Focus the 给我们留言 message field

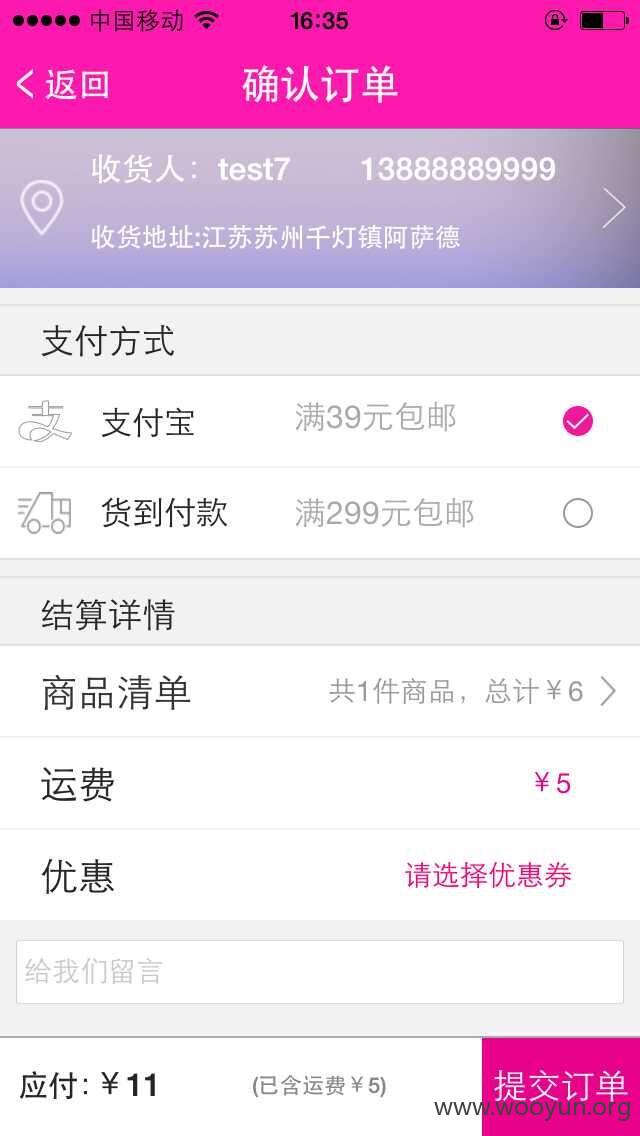pyautogui.click(x=320, y=972)
